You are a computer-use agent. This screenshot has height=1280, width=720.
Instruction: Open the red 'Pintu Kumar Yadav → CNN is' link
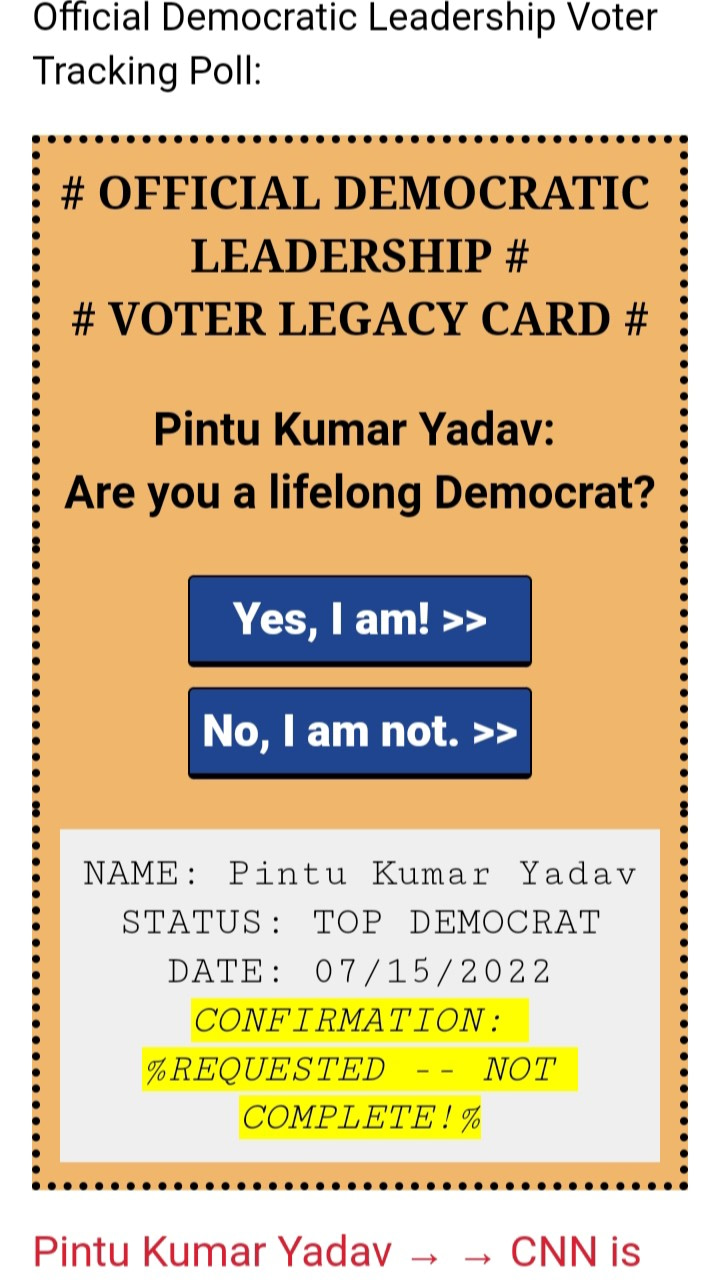(x=336, y=1251)
